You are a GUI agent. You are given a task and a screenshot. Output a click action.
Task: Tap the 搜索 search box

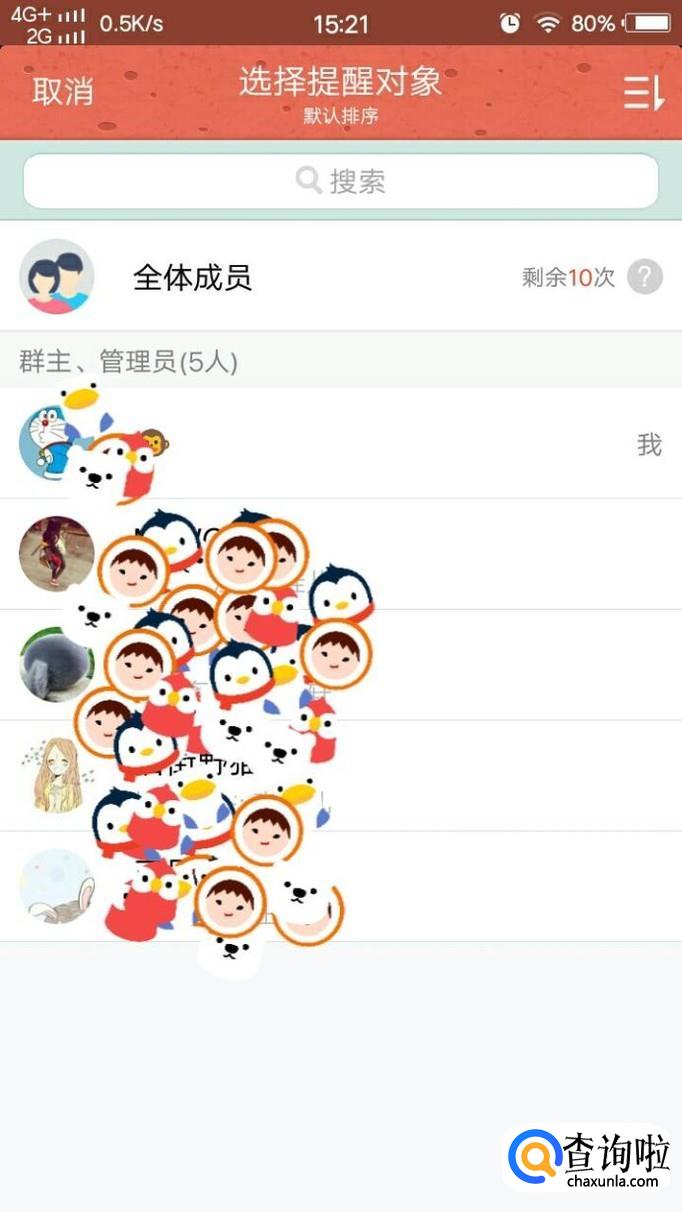coord(341,181)
